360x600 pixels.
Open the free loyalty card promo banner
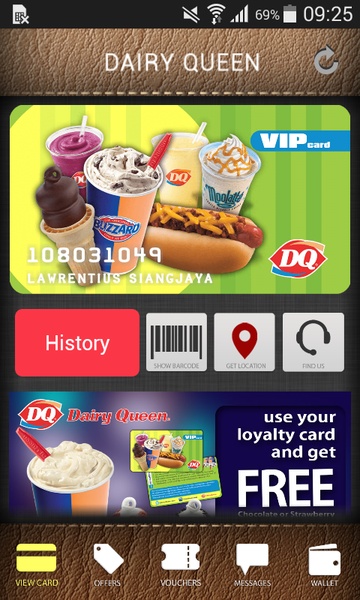click(180, 454)
